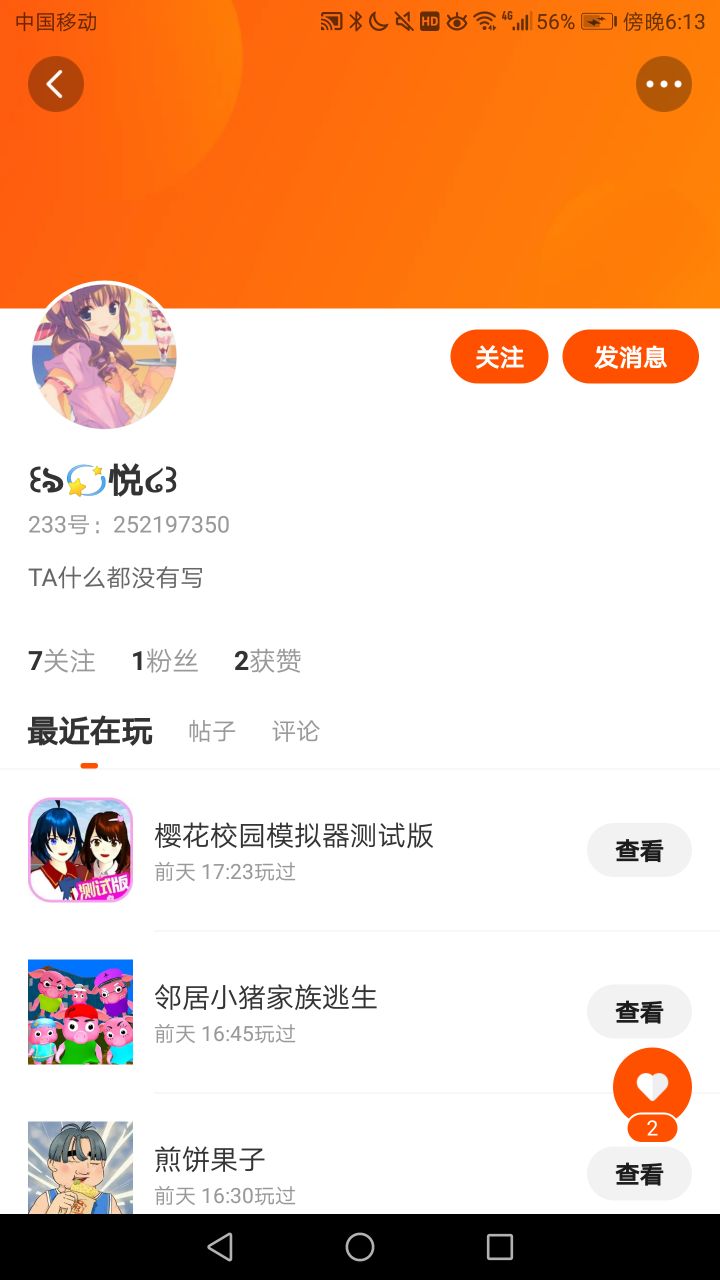The height and width of the screenshot is (1280, 720).
Task: Open the 7关注 following list
Action: coord(62,661)
